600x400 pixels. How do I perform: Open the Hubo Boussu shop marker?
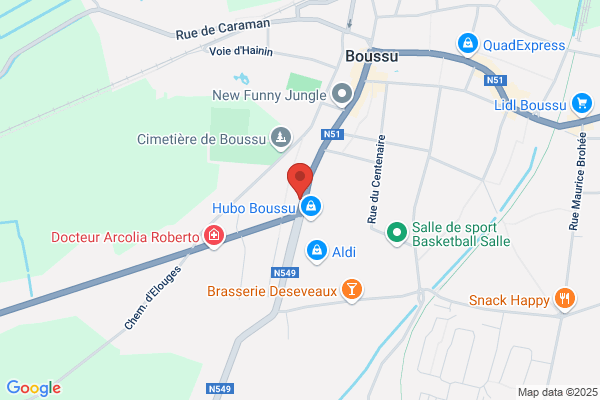point(311,207)
